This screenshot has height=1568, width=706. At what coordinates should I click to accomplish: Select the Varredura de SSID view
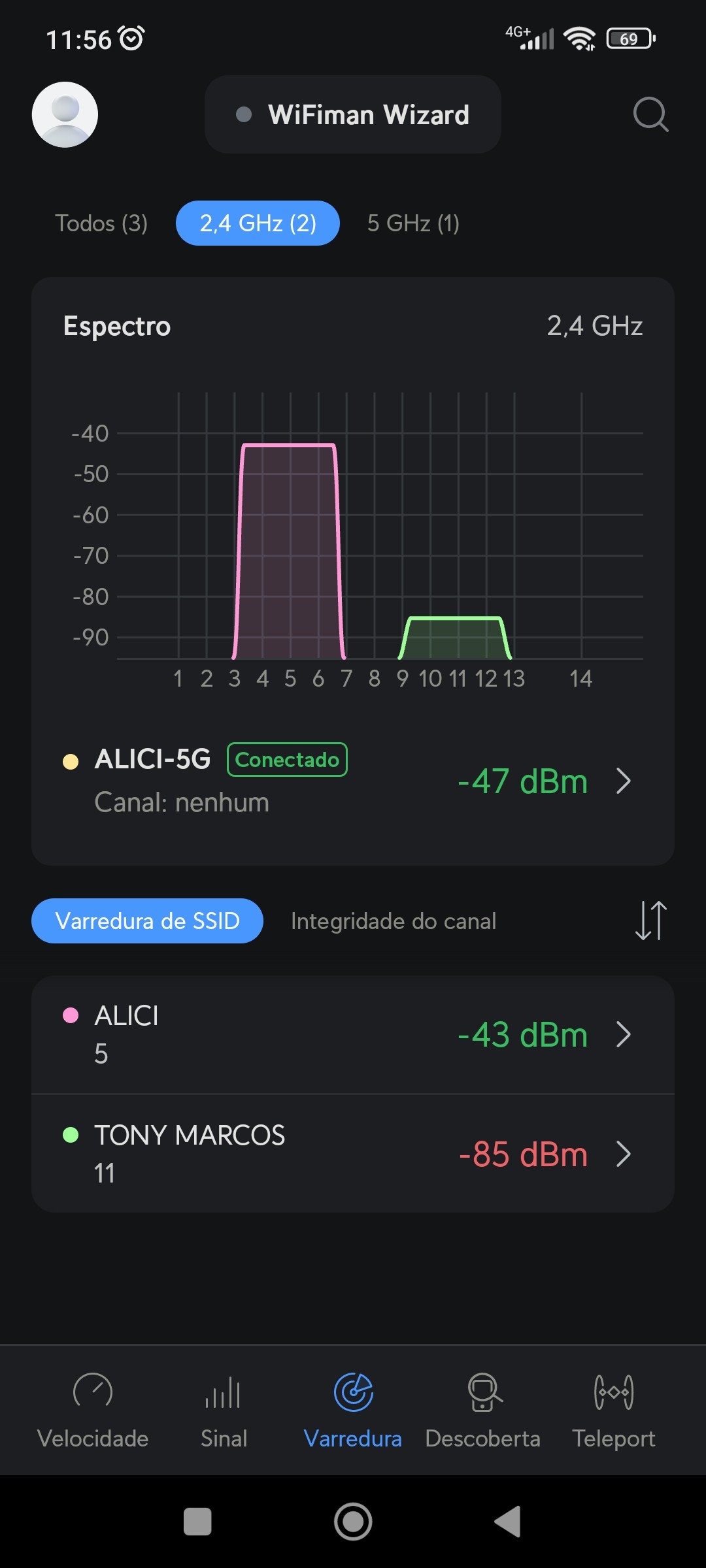pos(147,921)
